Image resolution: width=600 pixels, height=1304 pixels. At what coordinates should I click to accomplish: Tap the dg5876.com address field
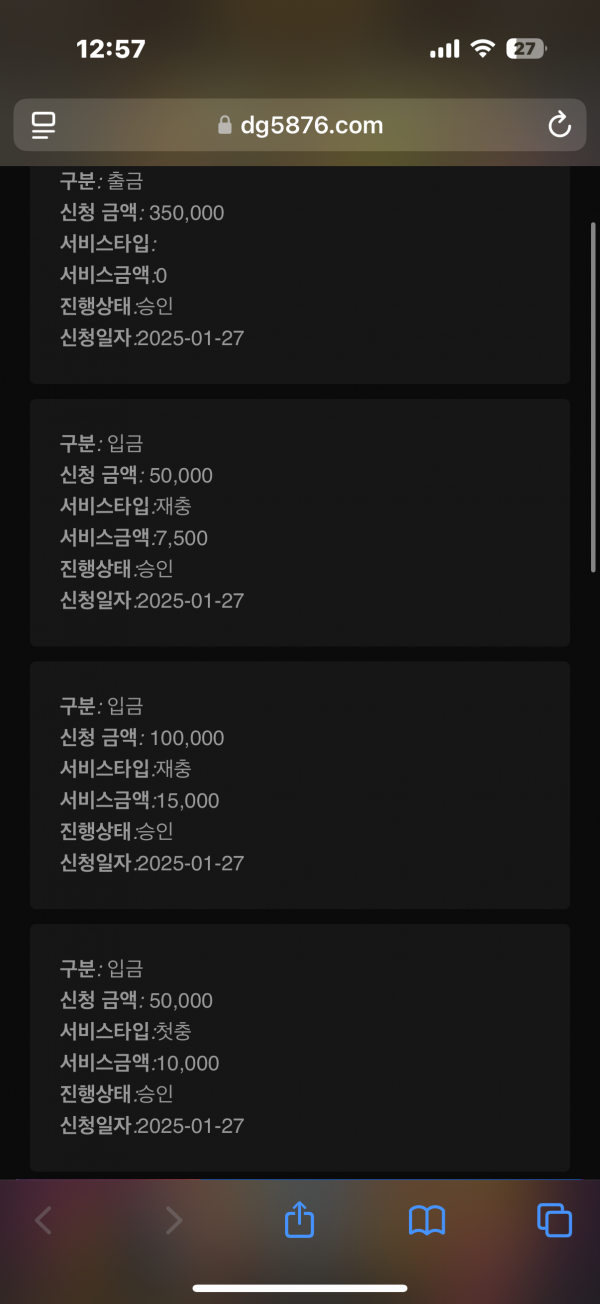click(x=300, y=125)
